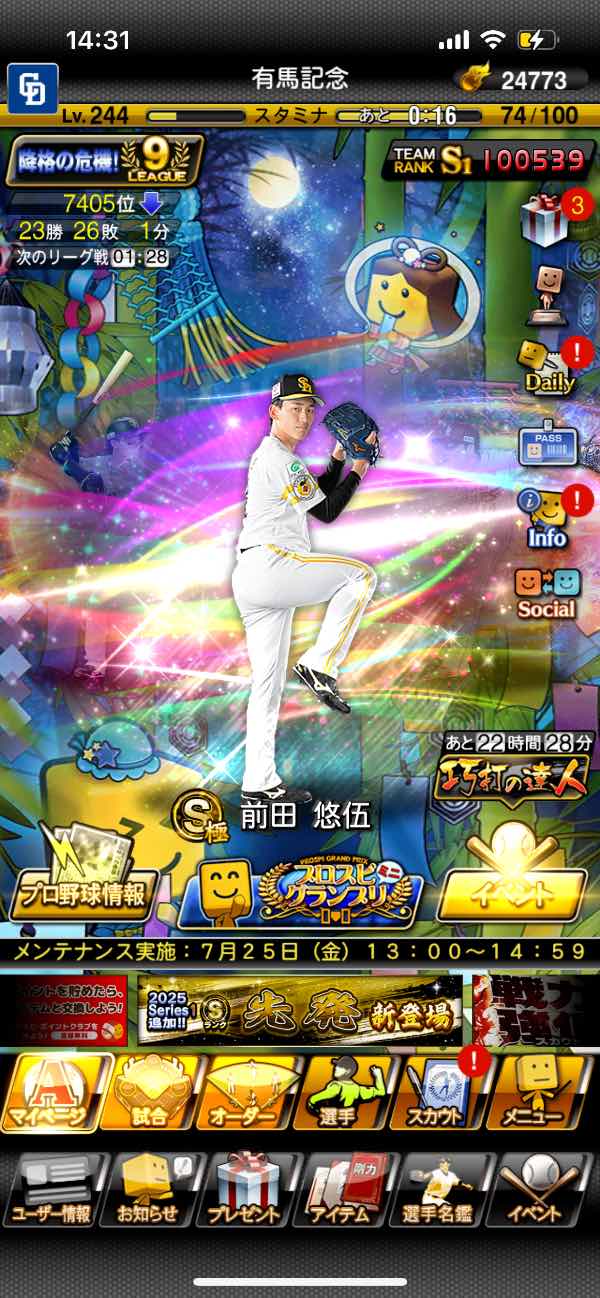Tap the イベント gold button

(x=511, y=888)
